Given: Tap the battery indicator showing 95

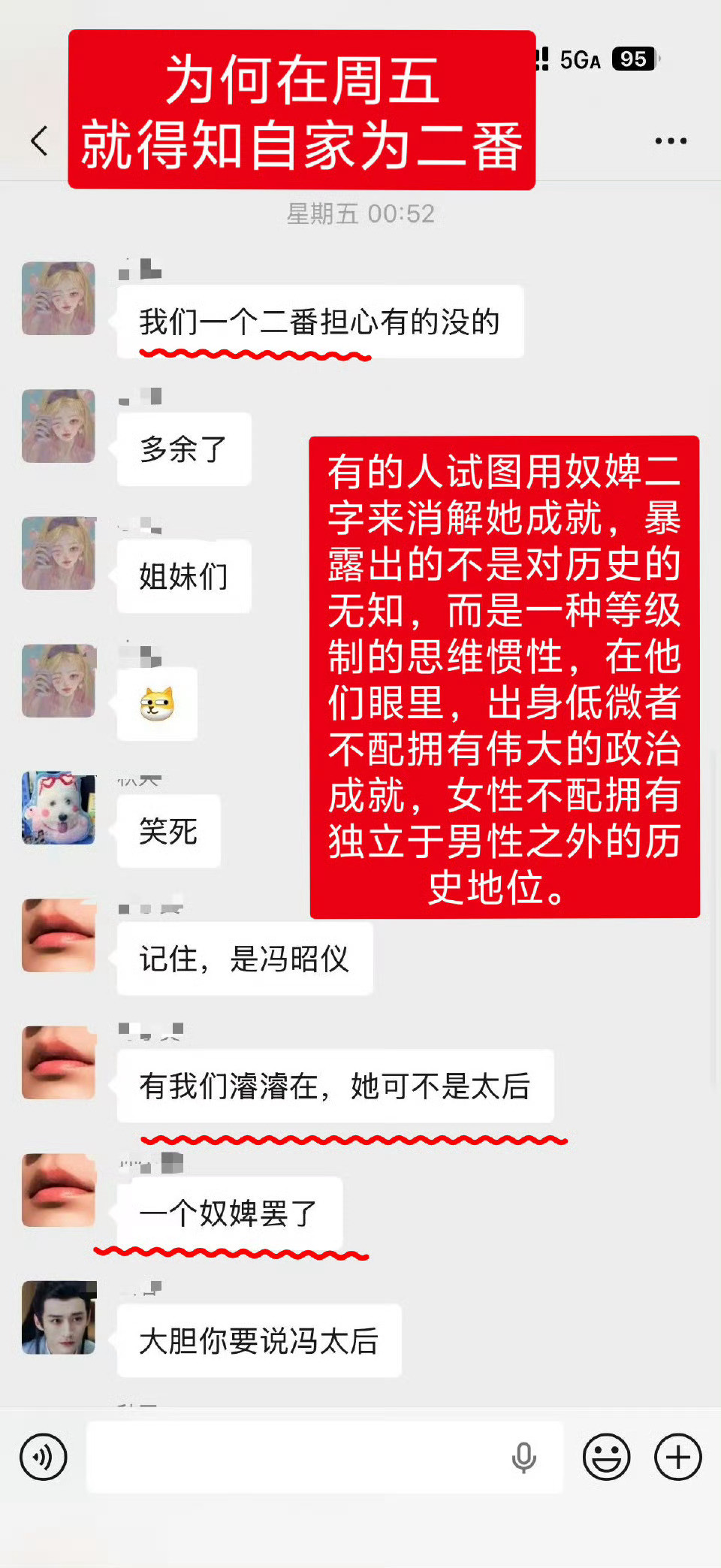Looking at the screenshot, I should coord(635,58).
